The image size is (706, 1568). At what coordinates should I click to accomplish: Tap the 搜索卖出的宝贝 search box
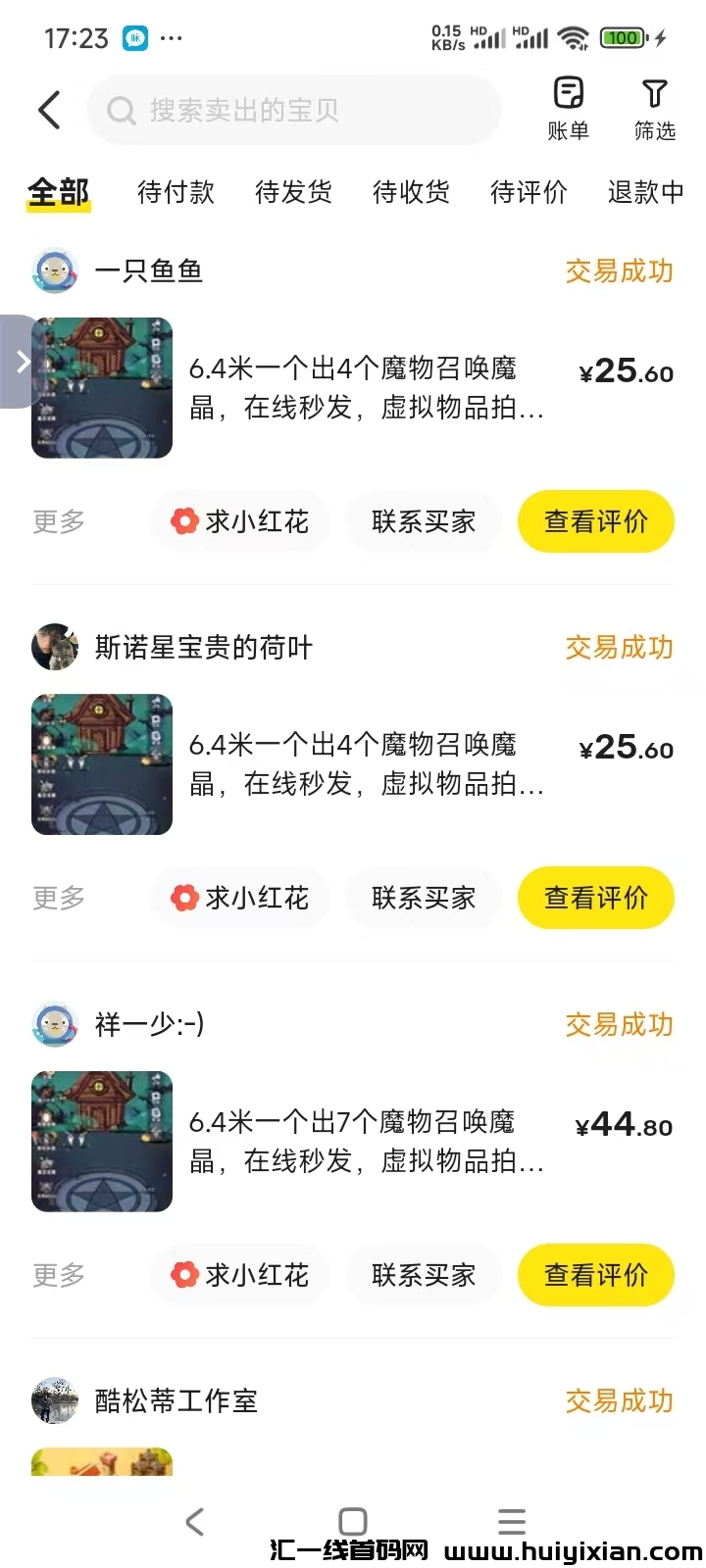click(294, 111)
